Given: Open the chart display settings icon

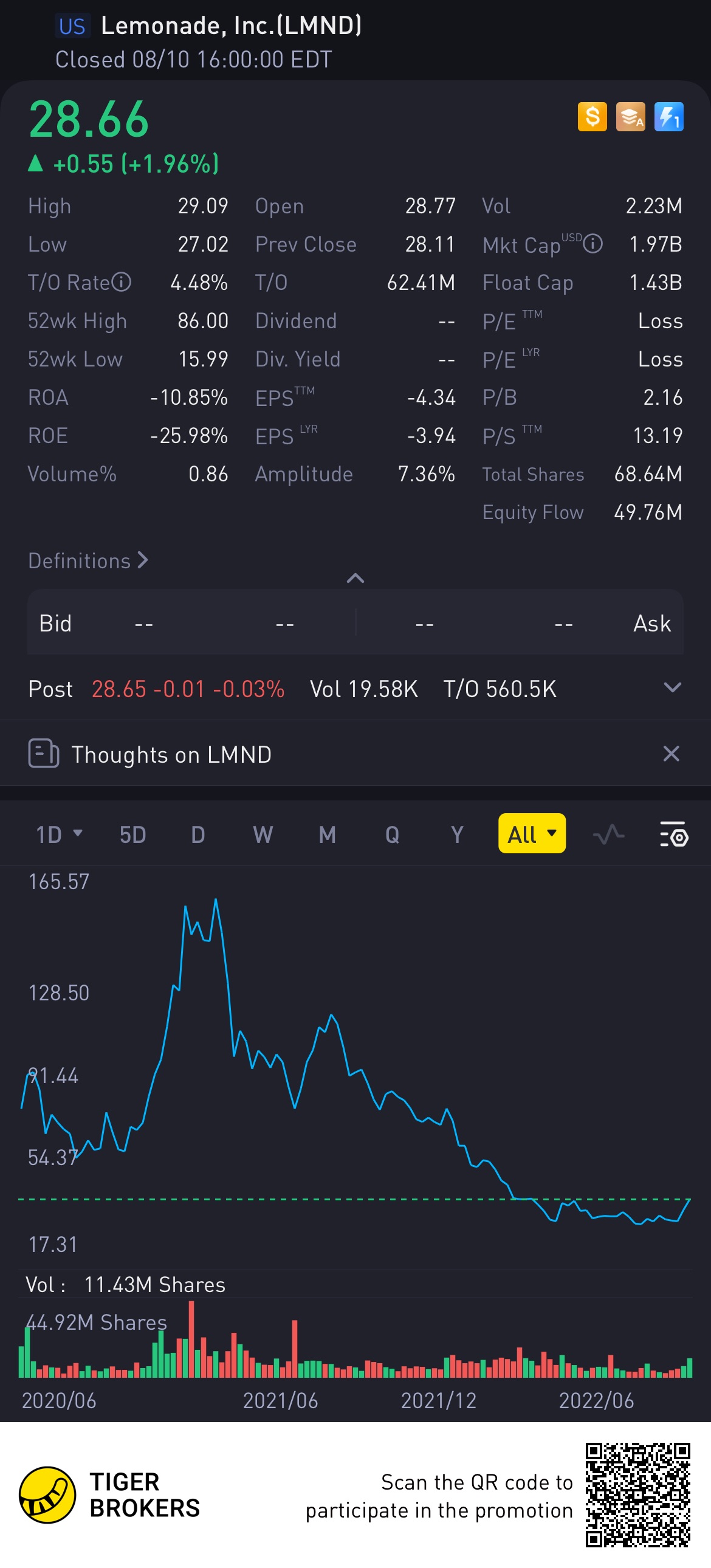Looking at the screenshot, I should tap(673, 834).
